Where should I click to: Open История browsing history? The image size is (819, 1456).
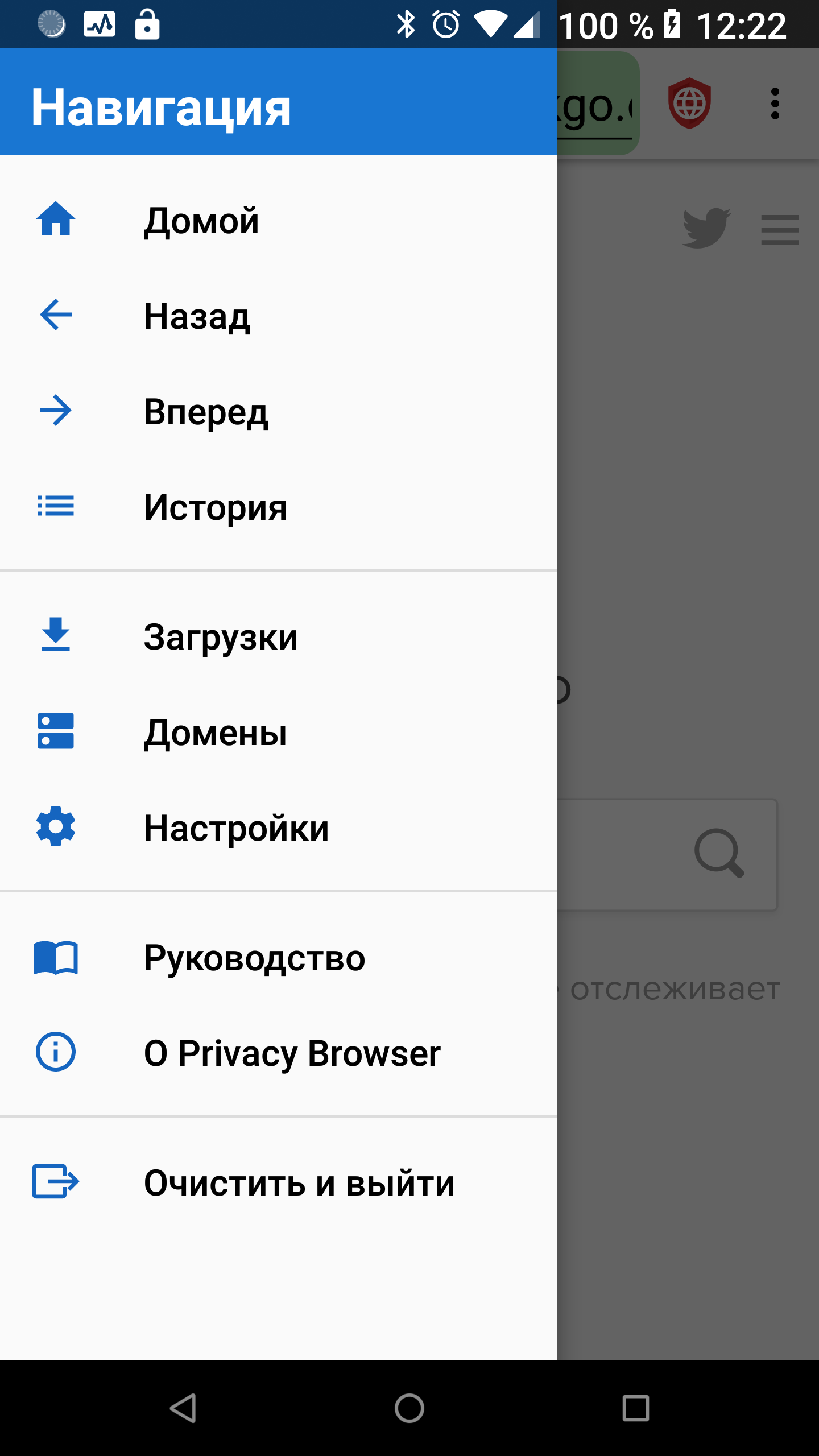coord(279,507)
